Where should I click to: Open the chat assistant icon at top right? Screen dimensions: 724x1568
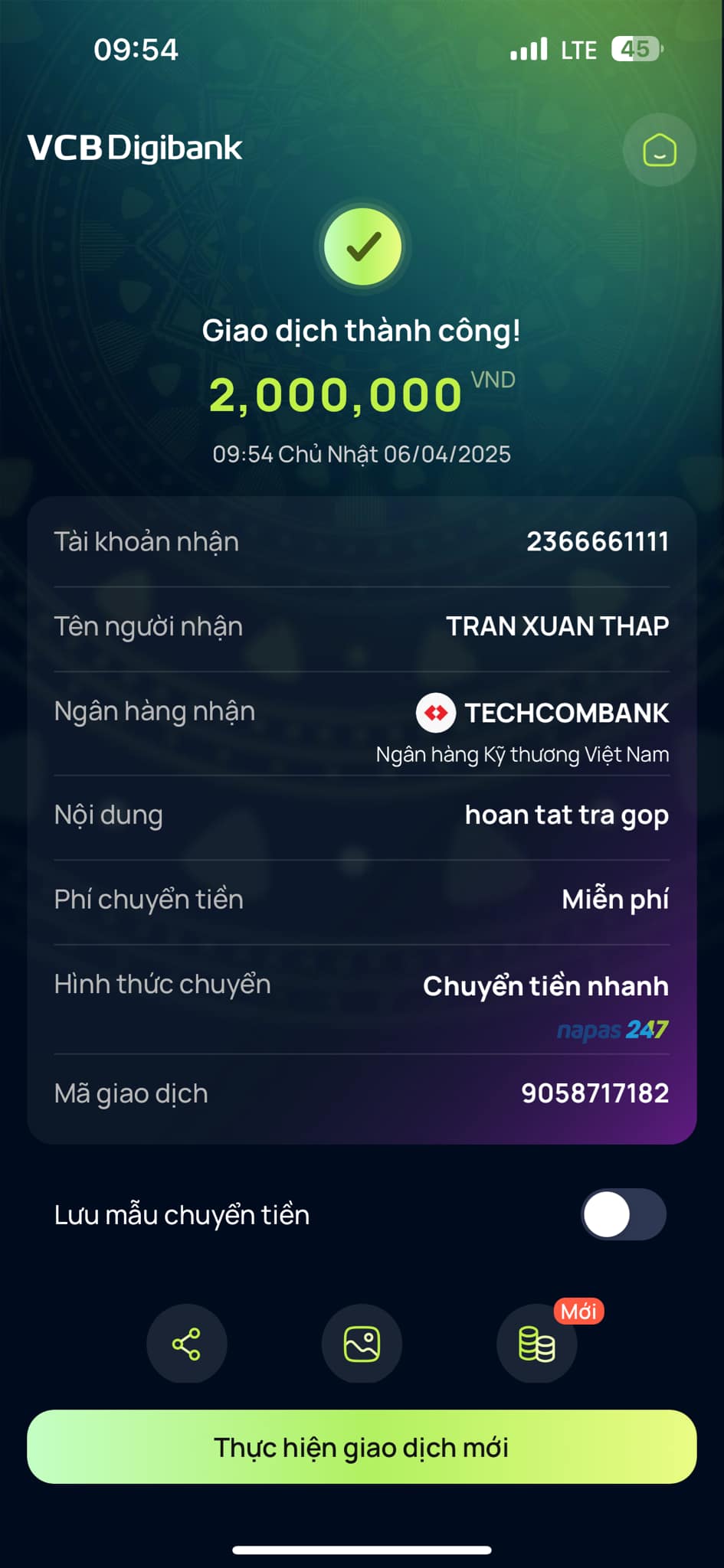659,150
